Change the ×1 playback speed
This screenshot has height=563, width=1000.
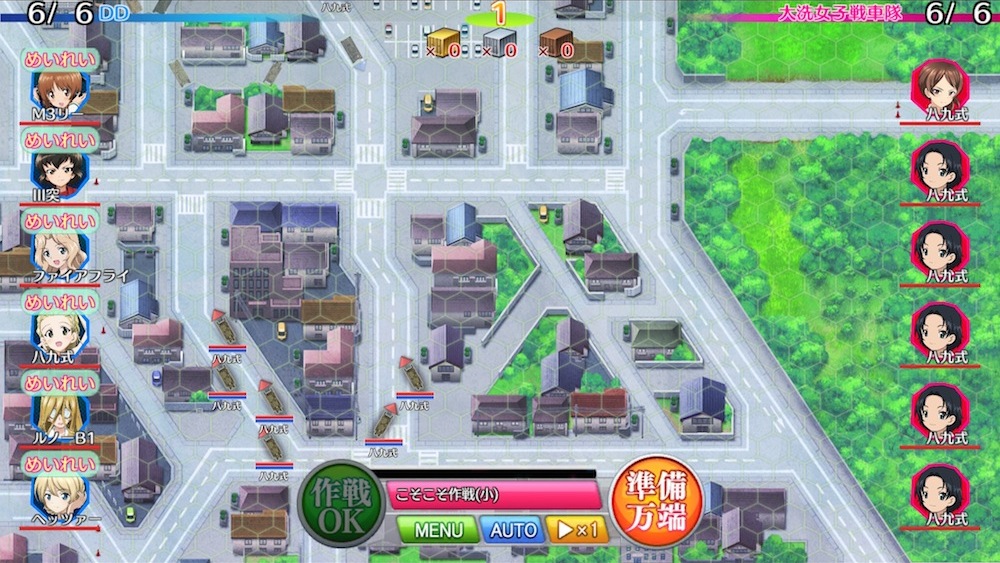[x=578, y=530]
